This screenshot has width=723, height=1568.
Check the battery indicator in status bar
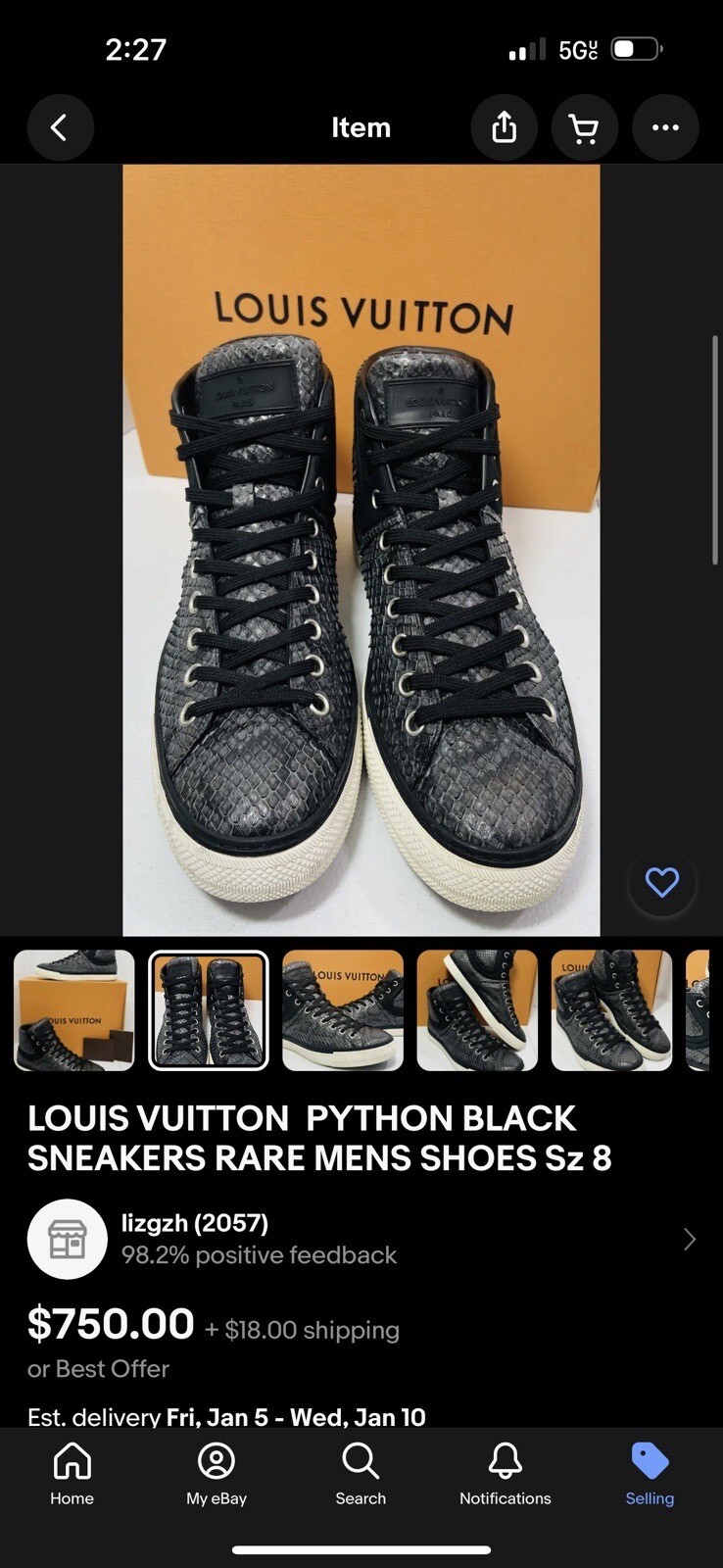coord(635,48)
